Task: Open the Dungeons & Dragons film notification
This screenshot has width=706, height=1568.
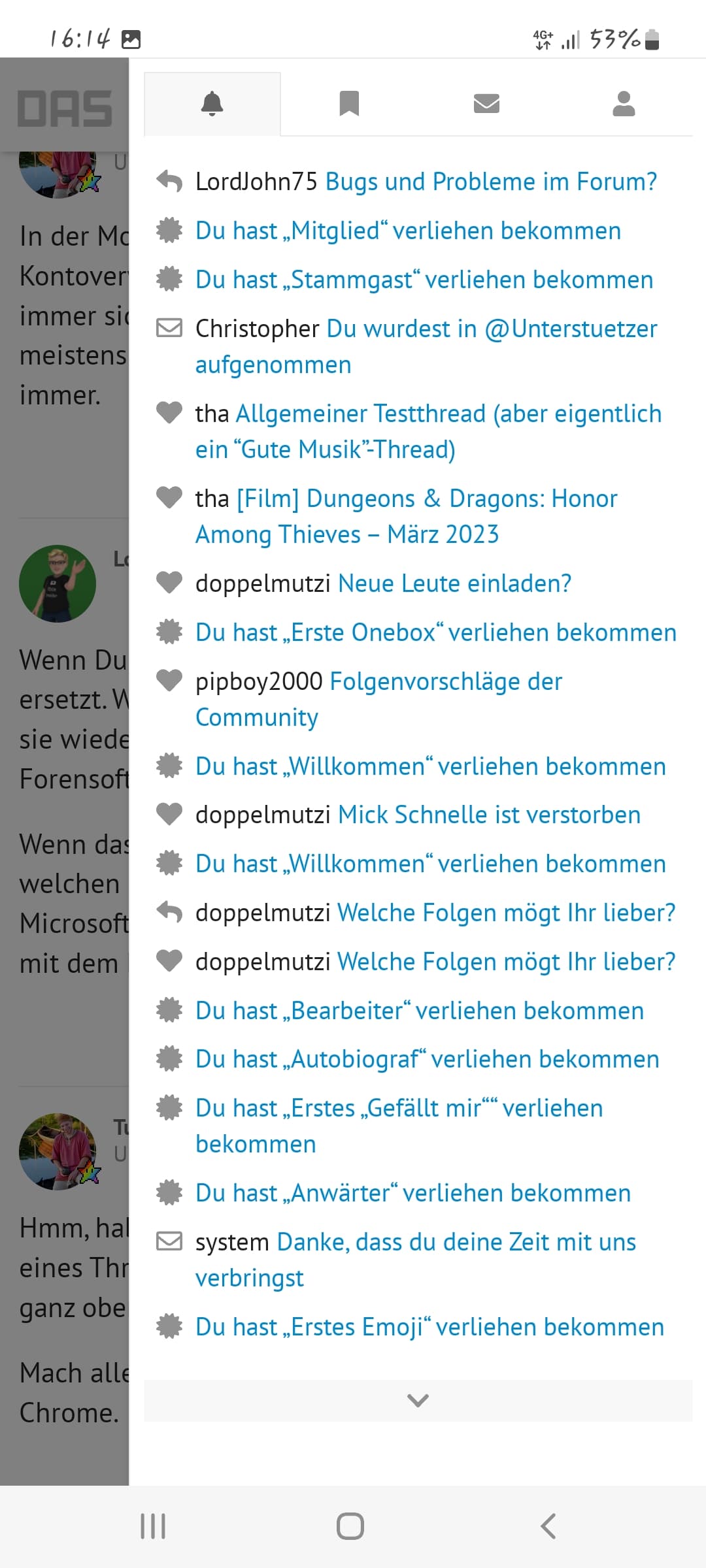Action: click(x=418, y=516)
